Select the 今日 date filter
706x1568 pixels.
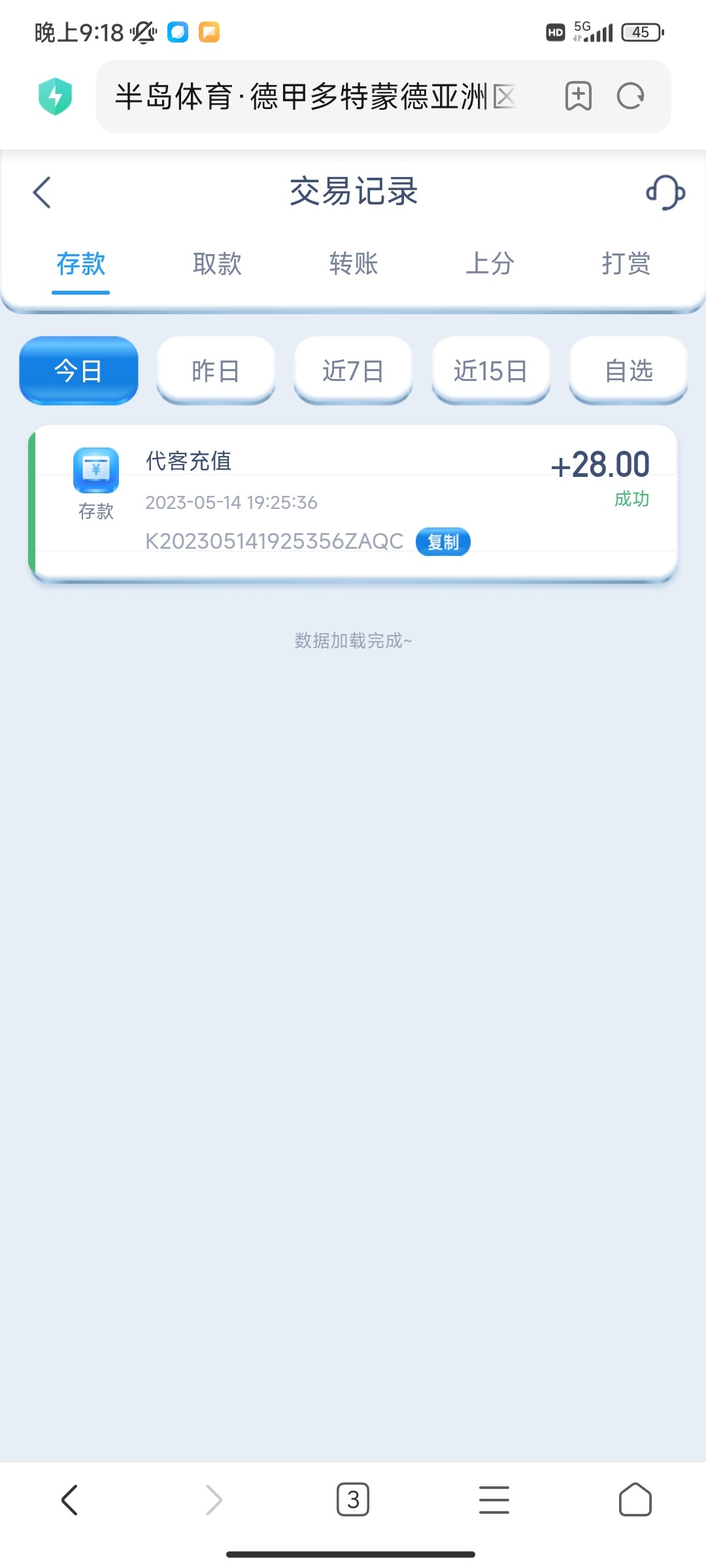(78, 370)
